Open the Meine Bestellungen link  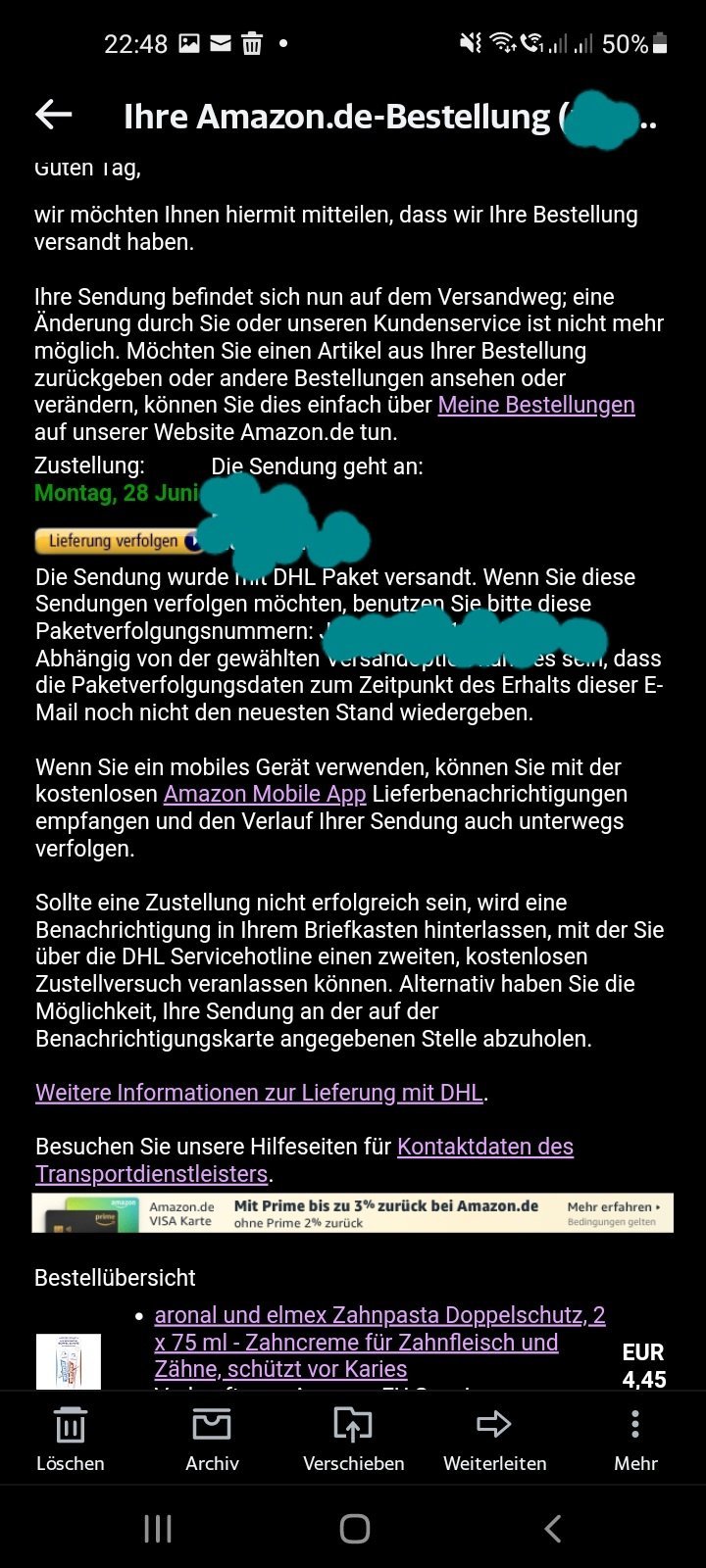[536, 405]
